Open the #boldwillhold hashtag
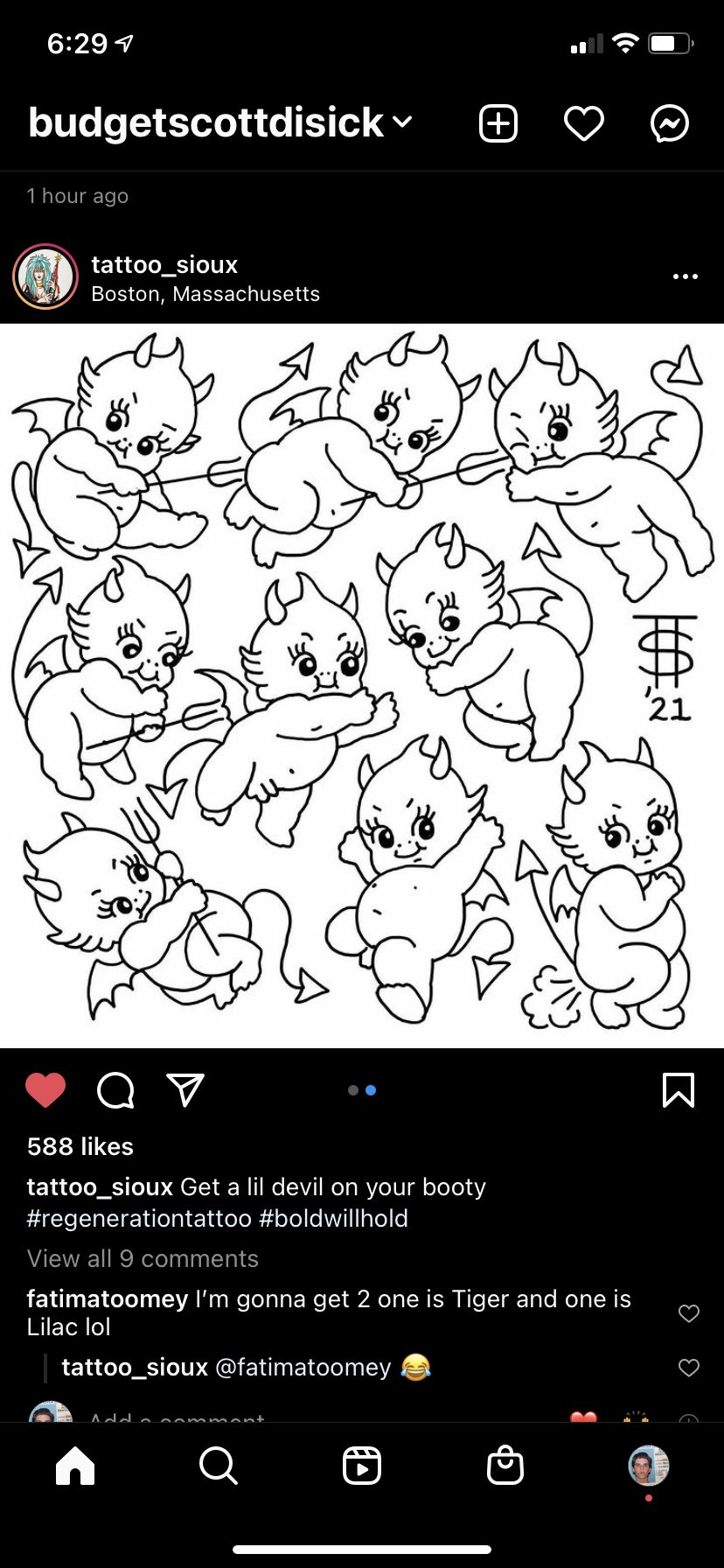724x1568 pixels. tap(333, 1218)
